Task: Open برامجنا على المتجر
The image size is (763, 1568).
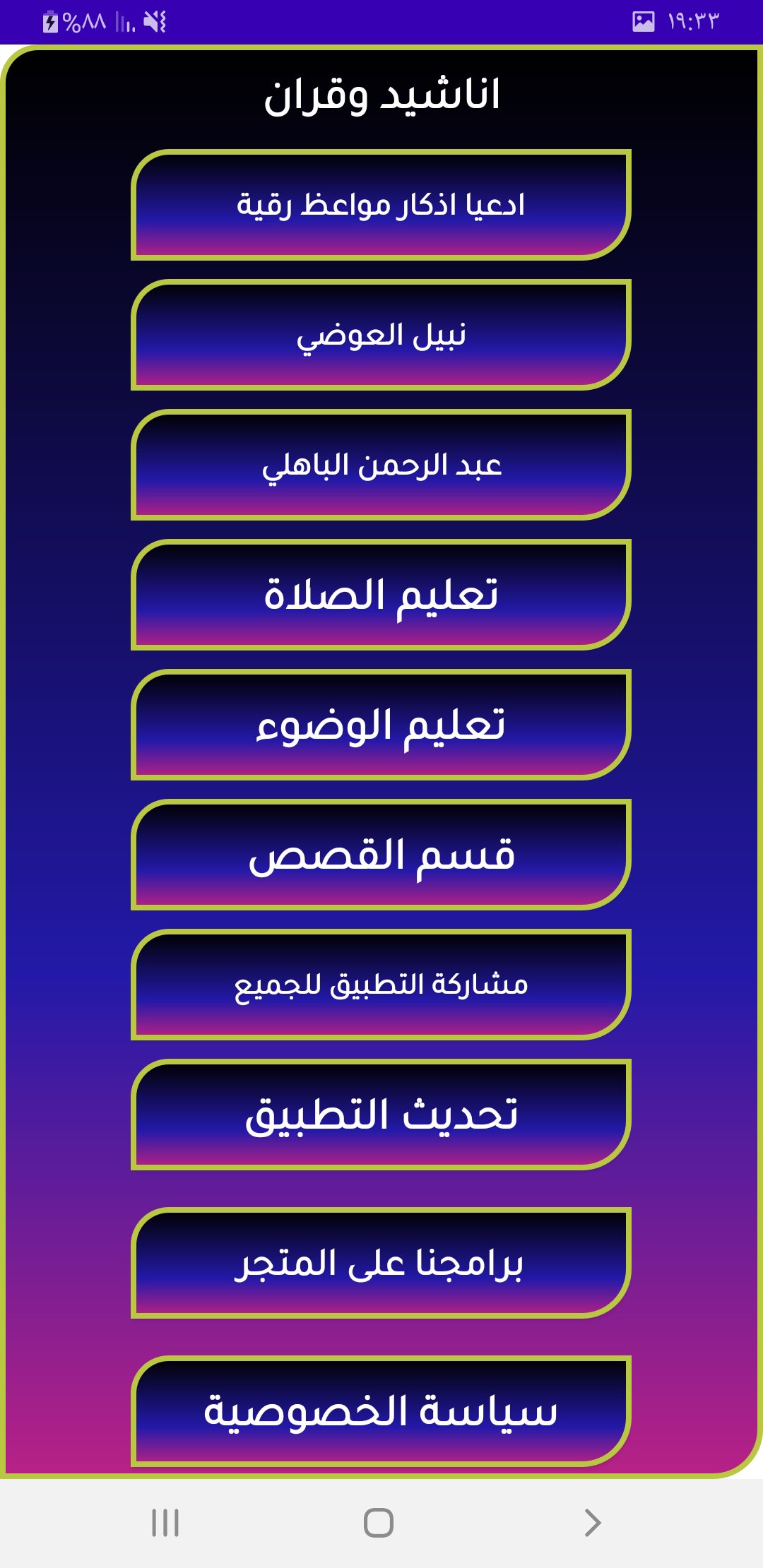Action: 381,1263
